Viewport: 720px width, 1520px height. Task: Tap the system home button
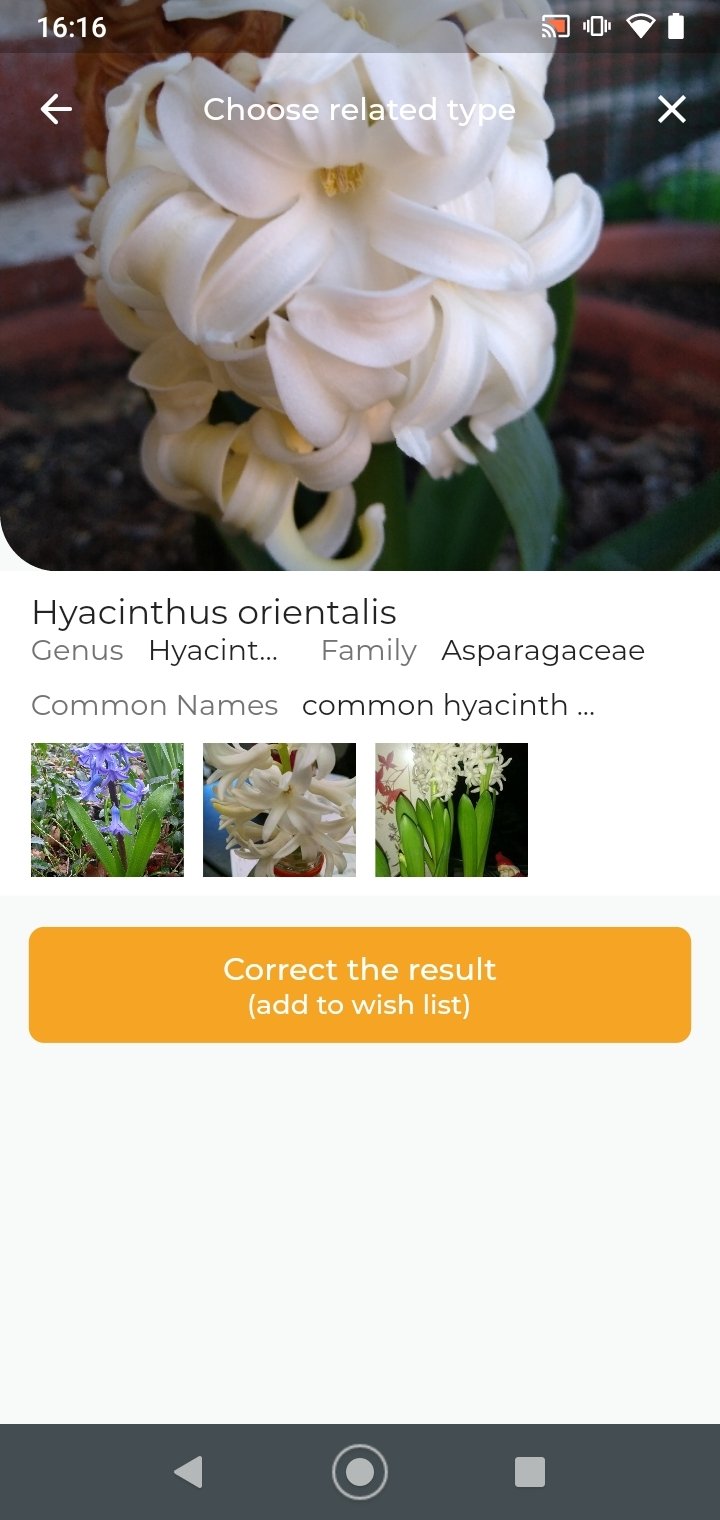click(360, 1472)
